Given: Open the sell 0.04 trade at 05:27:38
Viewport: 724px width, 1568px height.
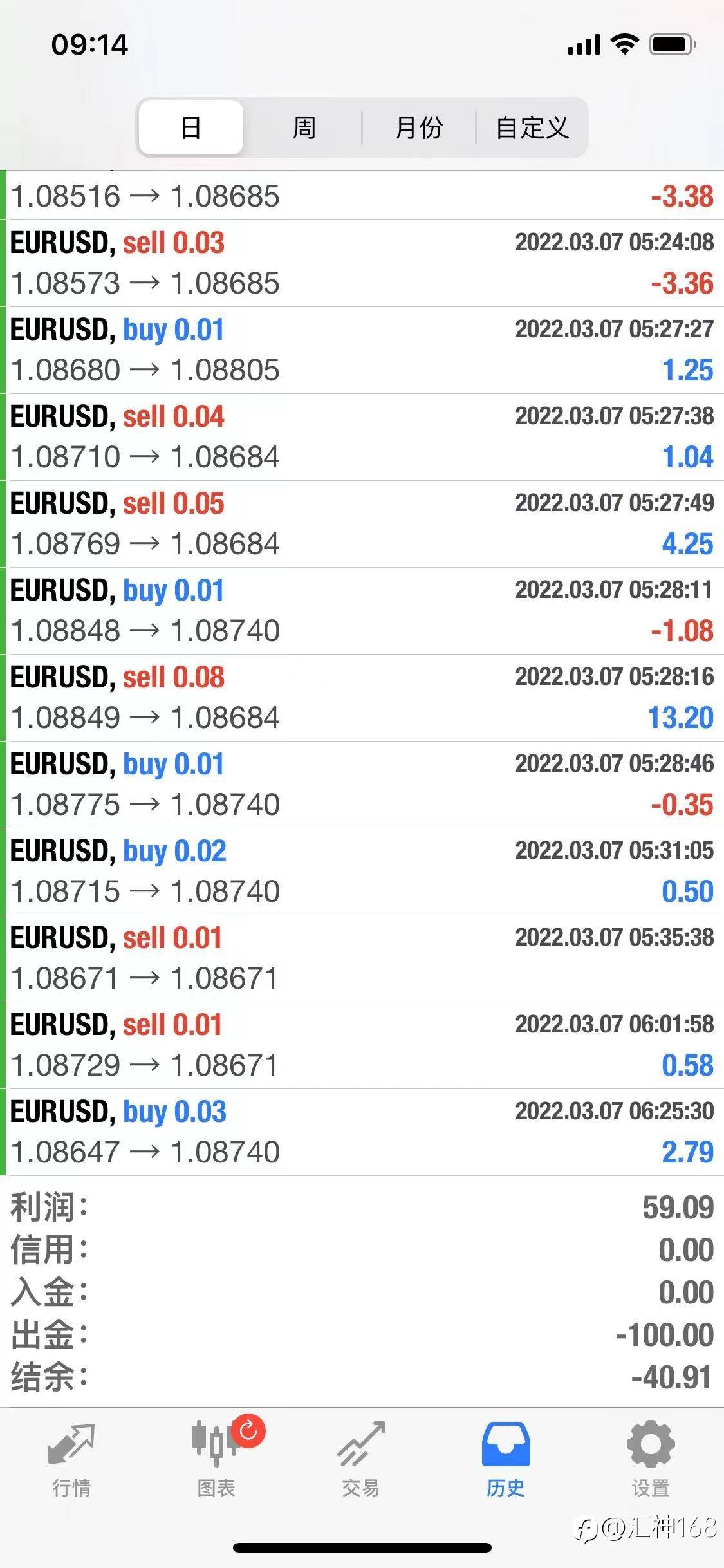Looking at the screenshot, I should (x=362, y=437).
